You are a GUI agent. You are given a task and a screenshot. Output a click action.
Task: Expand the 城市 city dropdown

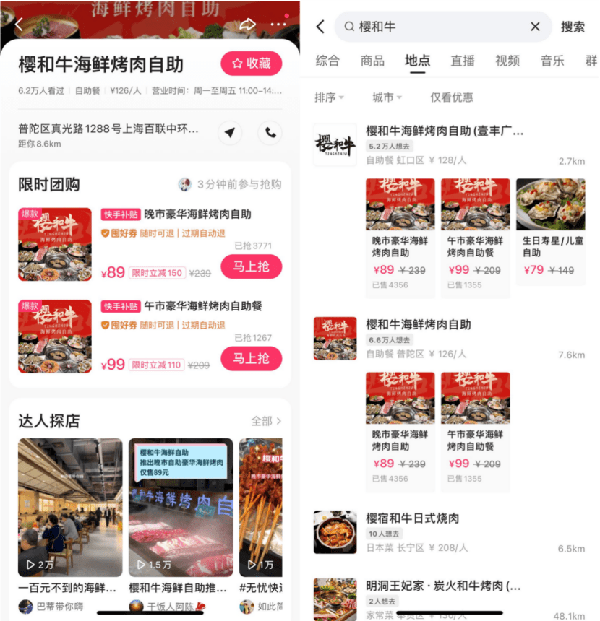(387, 98)
